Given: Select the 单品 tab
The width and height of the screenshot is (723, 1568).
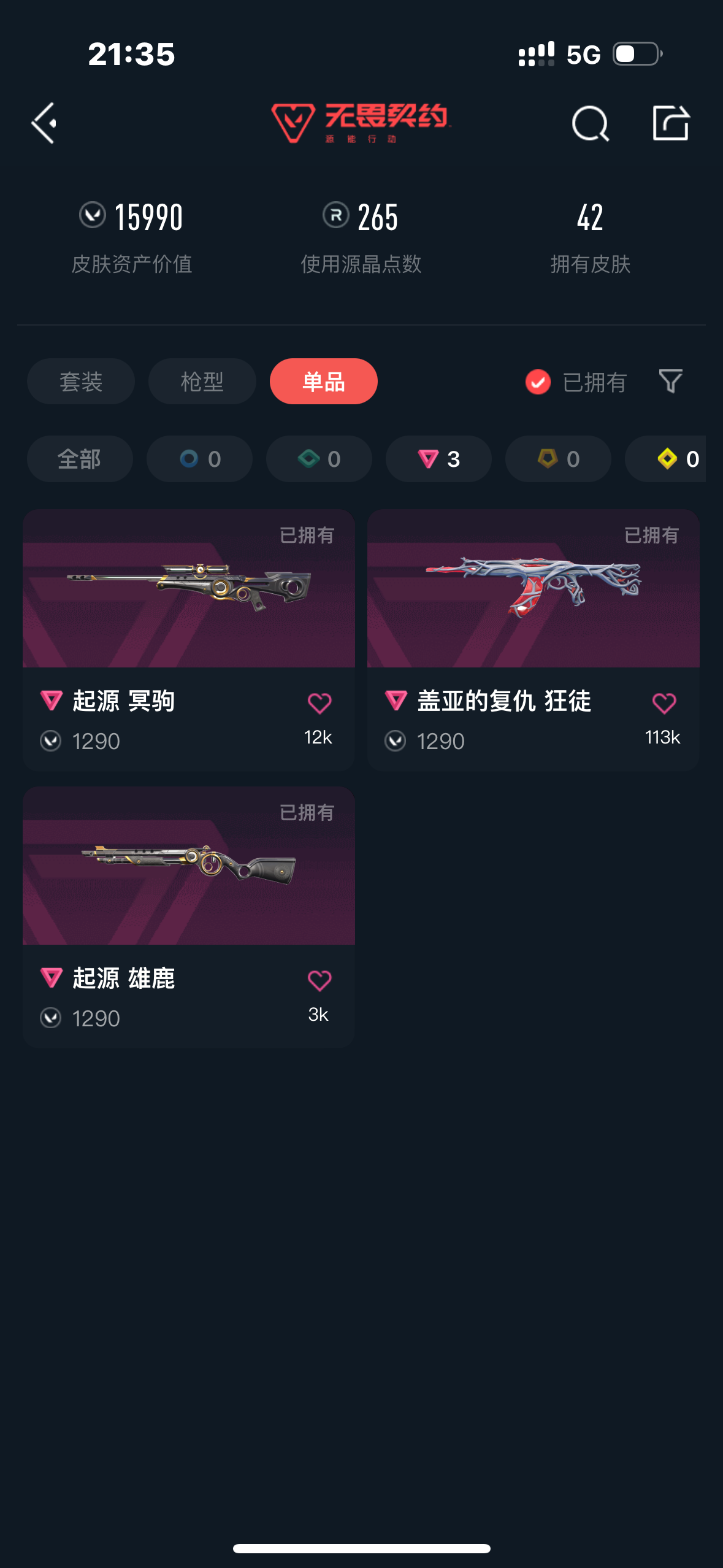Looking at the screenshot, I should pyautogui.click(x=323, y=382).
